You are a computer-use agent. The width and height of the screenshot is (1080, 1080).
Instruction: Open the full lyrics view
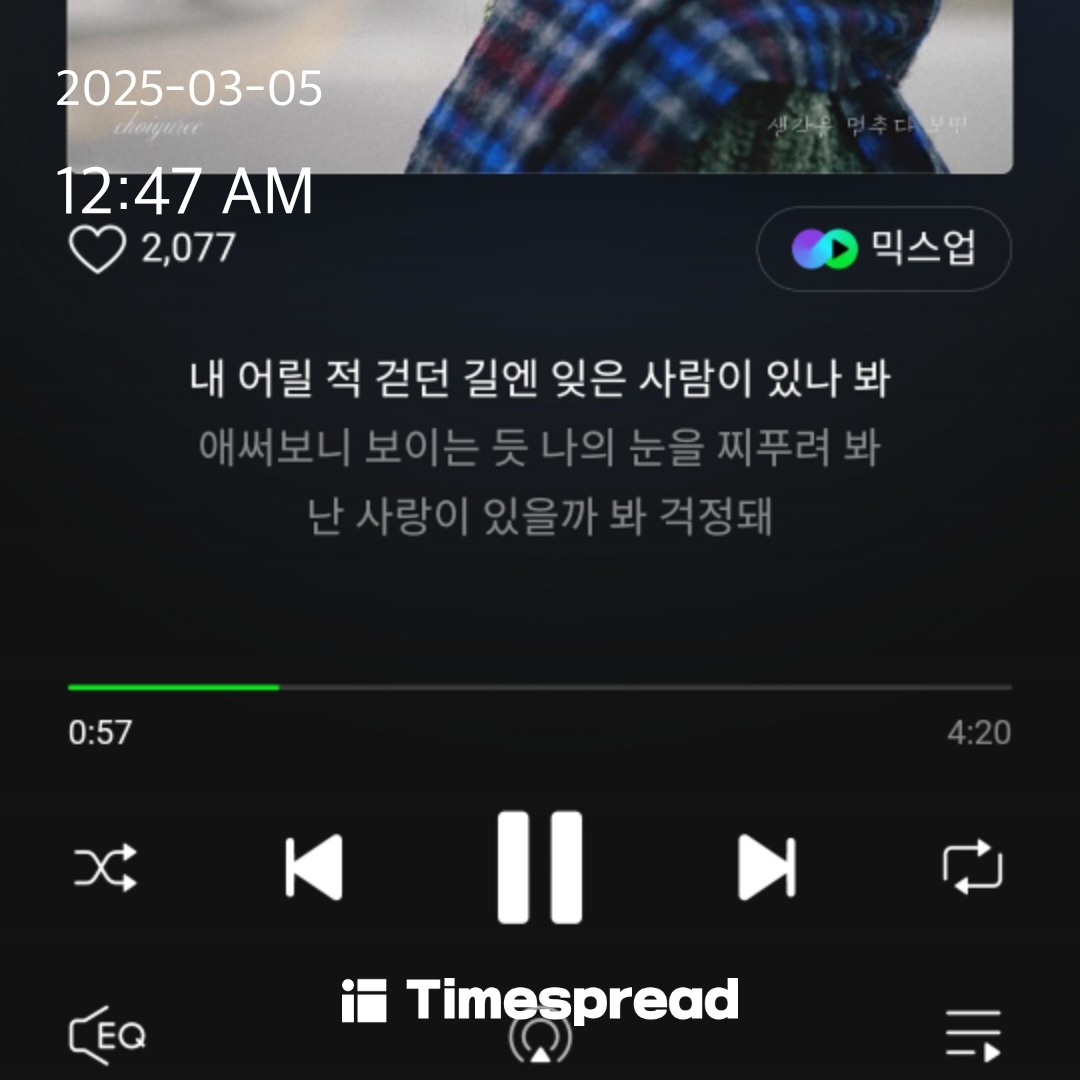[x=540, y=449]
